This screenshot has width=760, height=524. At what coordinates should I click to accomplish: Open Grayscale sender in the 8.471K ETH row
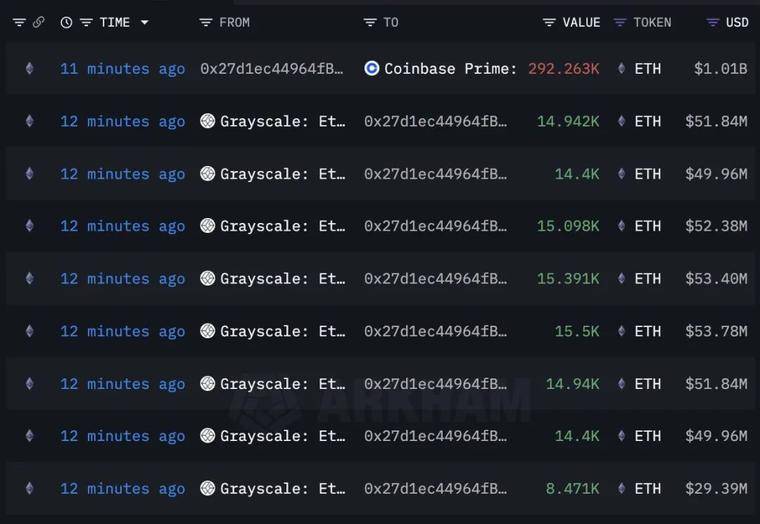[281, 489]
